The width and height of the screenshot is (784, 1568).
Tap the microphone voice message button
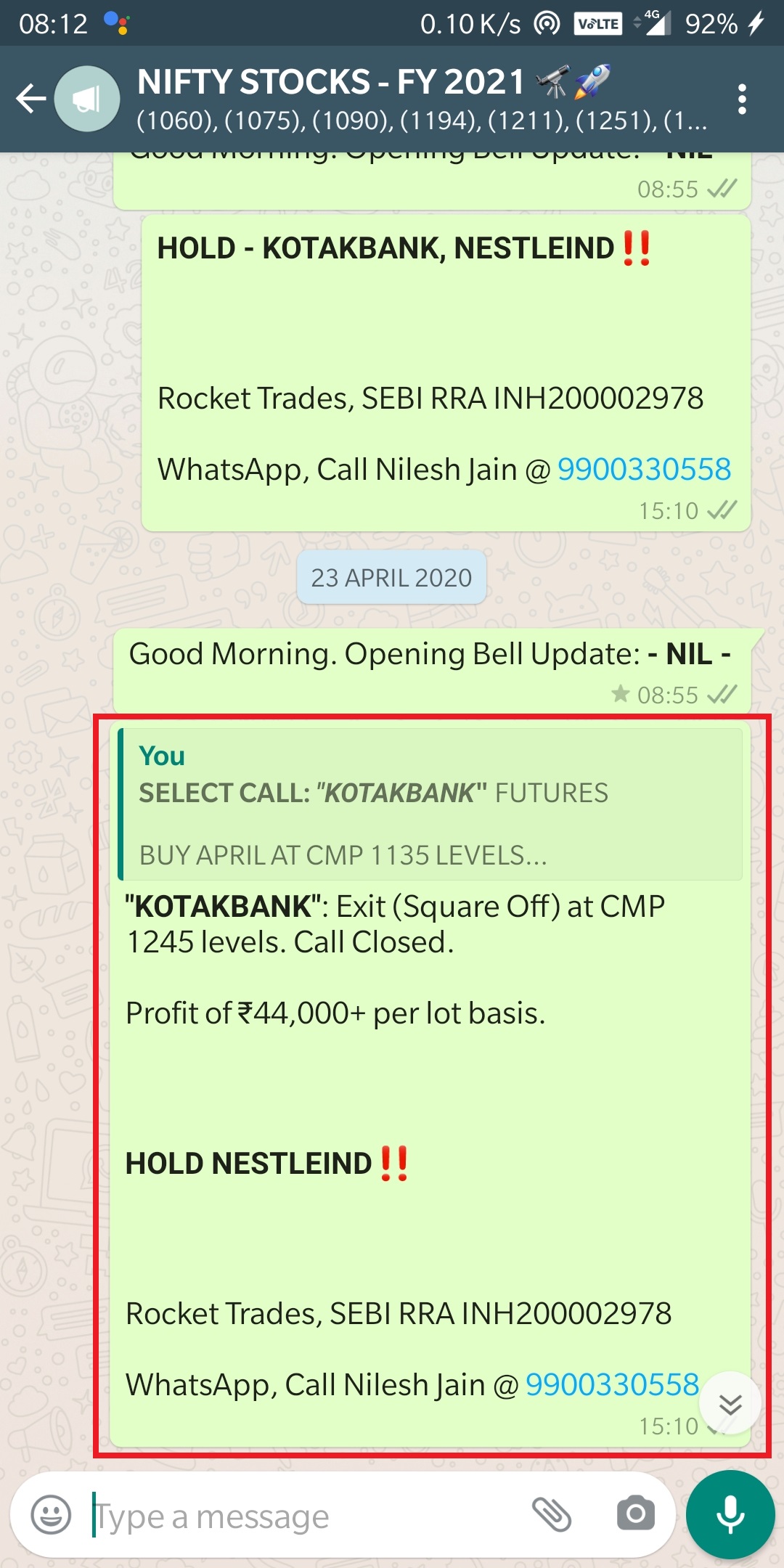pyautogui.click(x=730, y=1514)
